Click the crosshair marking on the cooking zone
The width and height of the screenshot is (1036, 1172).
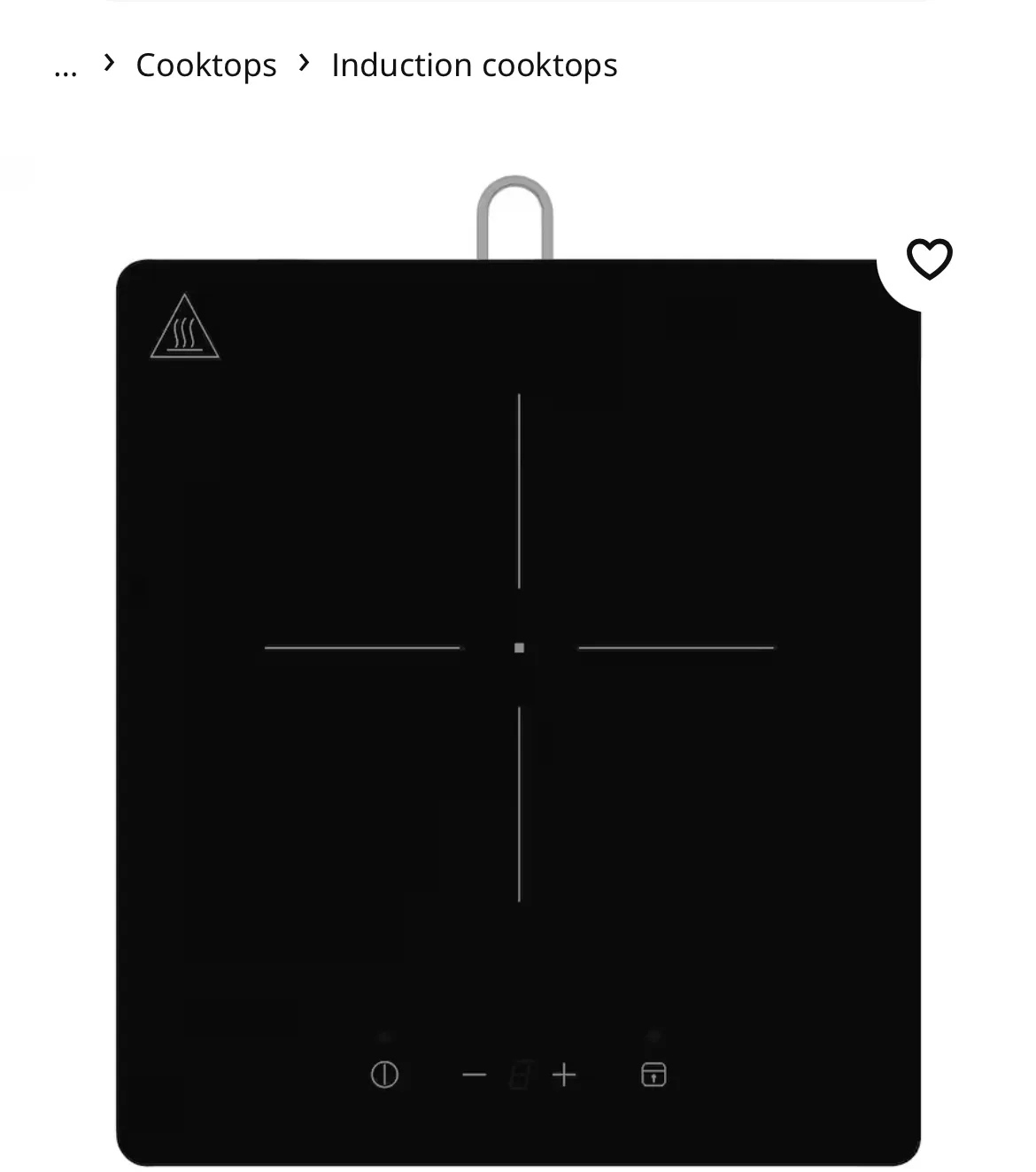pyautogui.click(x=518, y=648)
